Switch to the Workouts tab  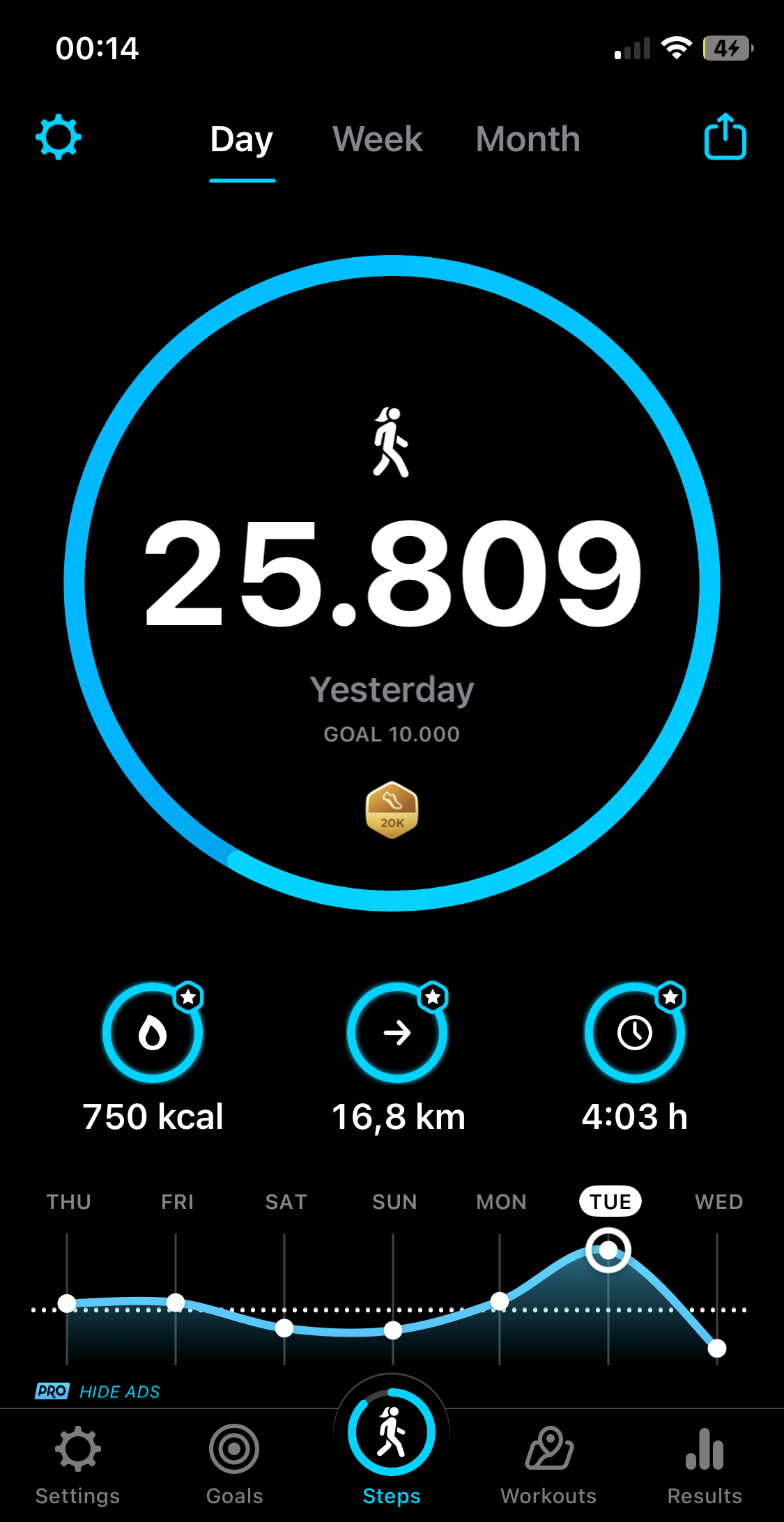point(548,1463)
